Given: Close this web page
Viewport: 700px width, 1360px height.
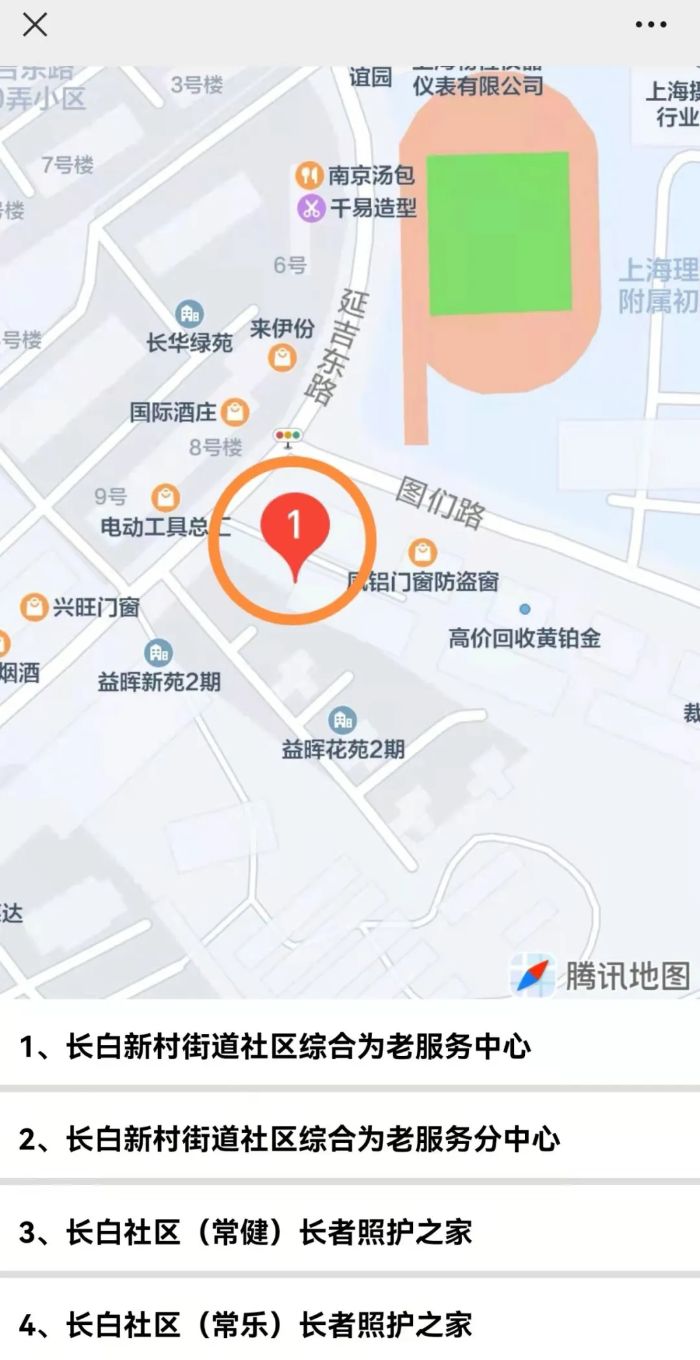Looking at the screenshot, I should [x=35, y=25].
